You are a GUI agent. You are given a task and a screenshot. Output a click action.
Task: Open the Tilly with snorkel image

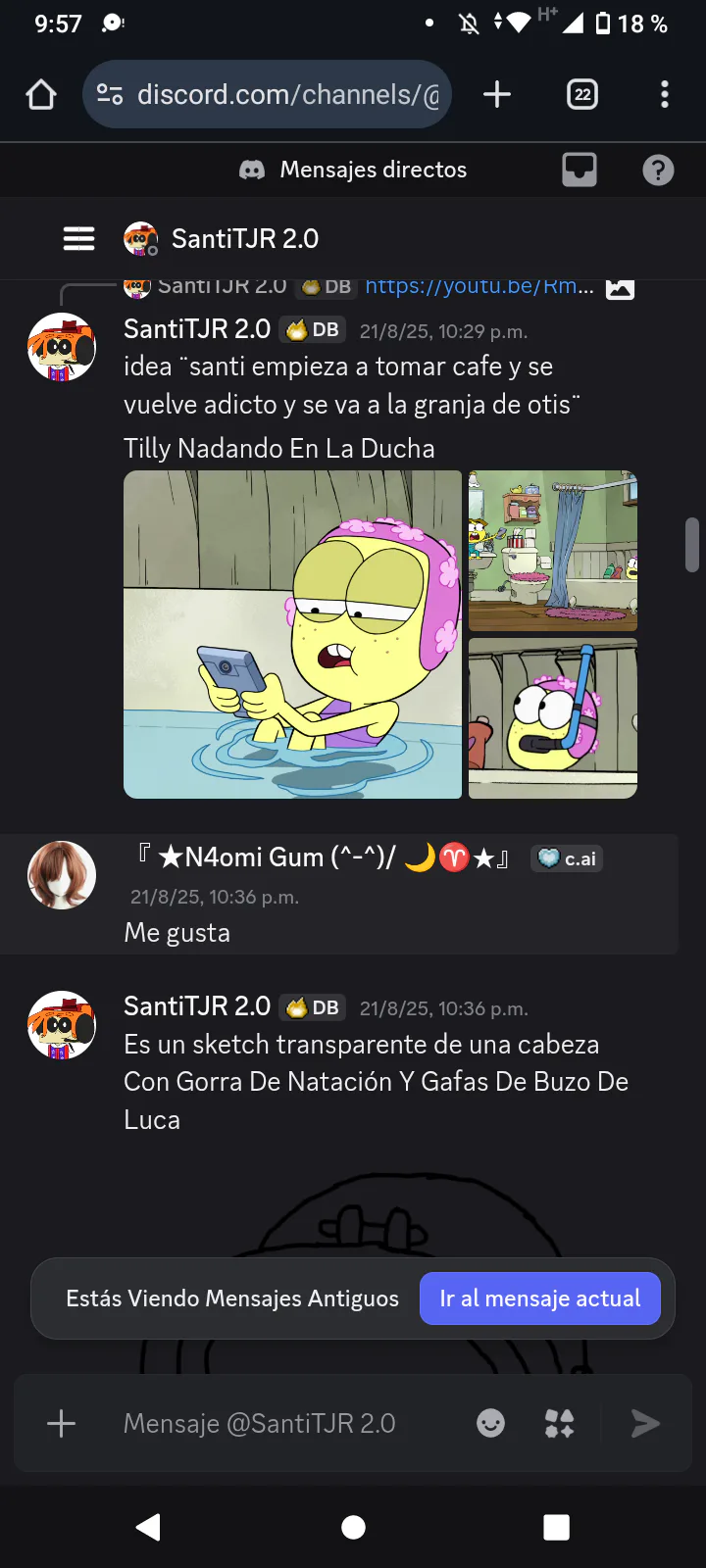tap(553, 718)
